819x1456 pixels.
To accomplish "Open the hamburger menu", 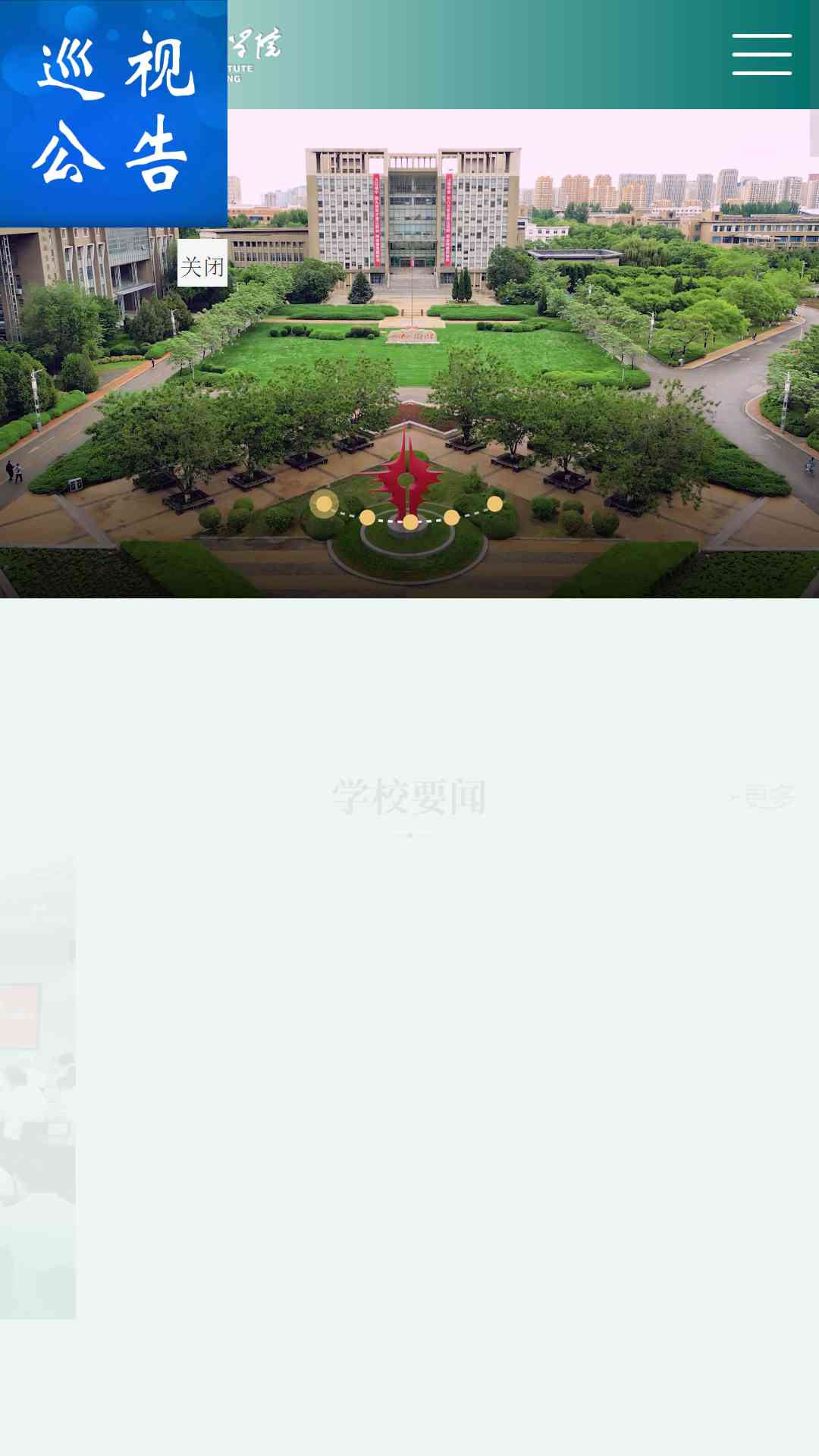I will 761,55.
